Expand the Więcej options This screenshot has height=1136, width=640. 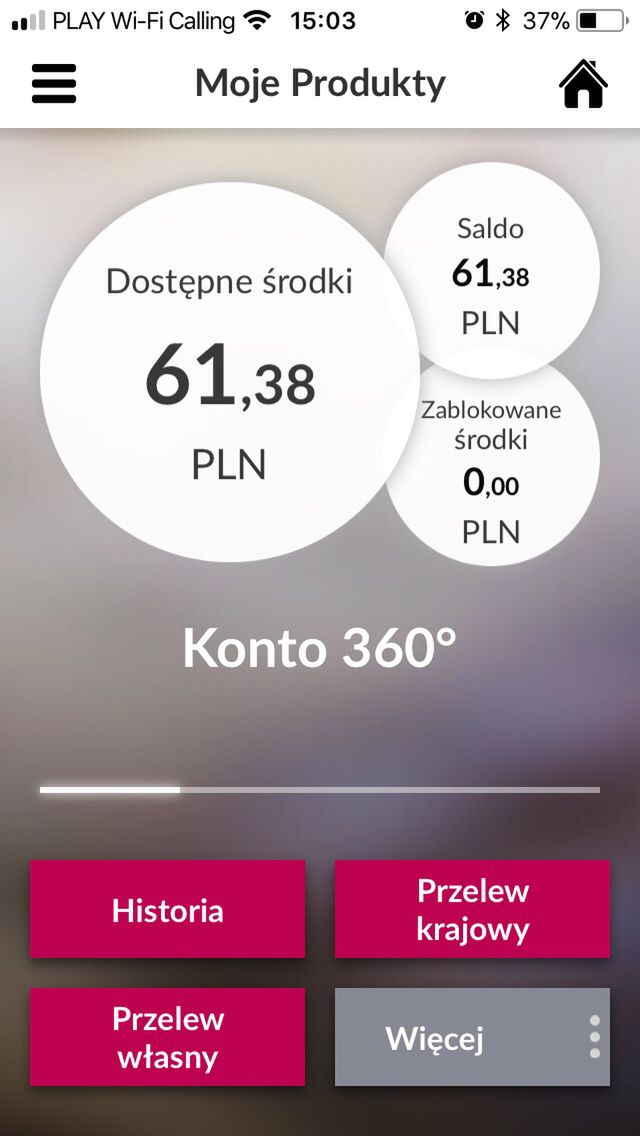tap(473, 1037)
